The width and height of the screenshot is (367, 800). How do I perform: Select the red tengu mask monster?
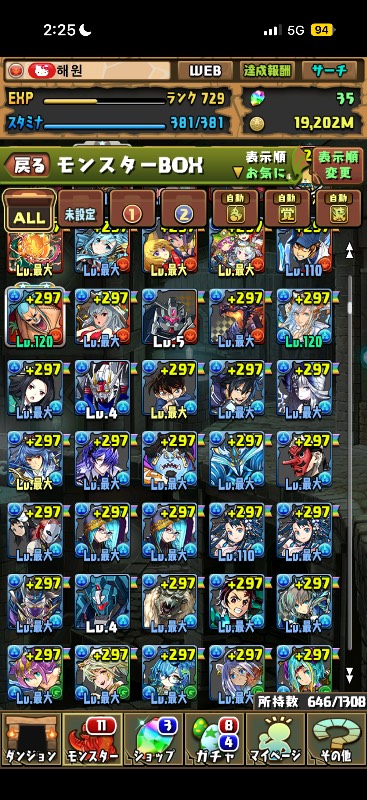pyautogui.click(x=304, y=460)
